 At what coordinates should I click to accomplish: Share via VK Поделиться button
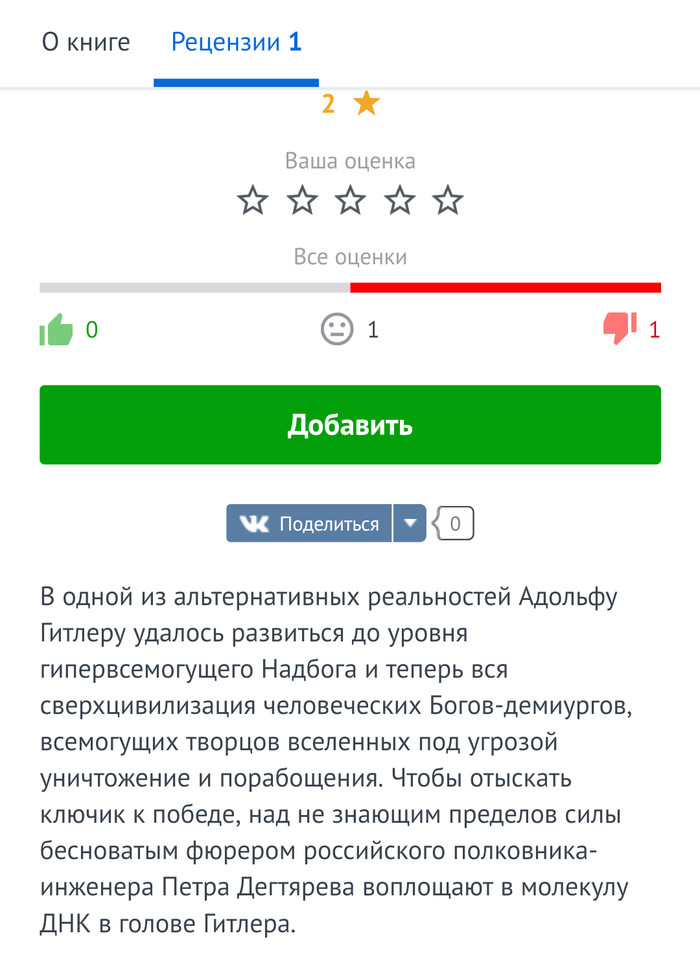pyautogui.click(x=309, y=524)
